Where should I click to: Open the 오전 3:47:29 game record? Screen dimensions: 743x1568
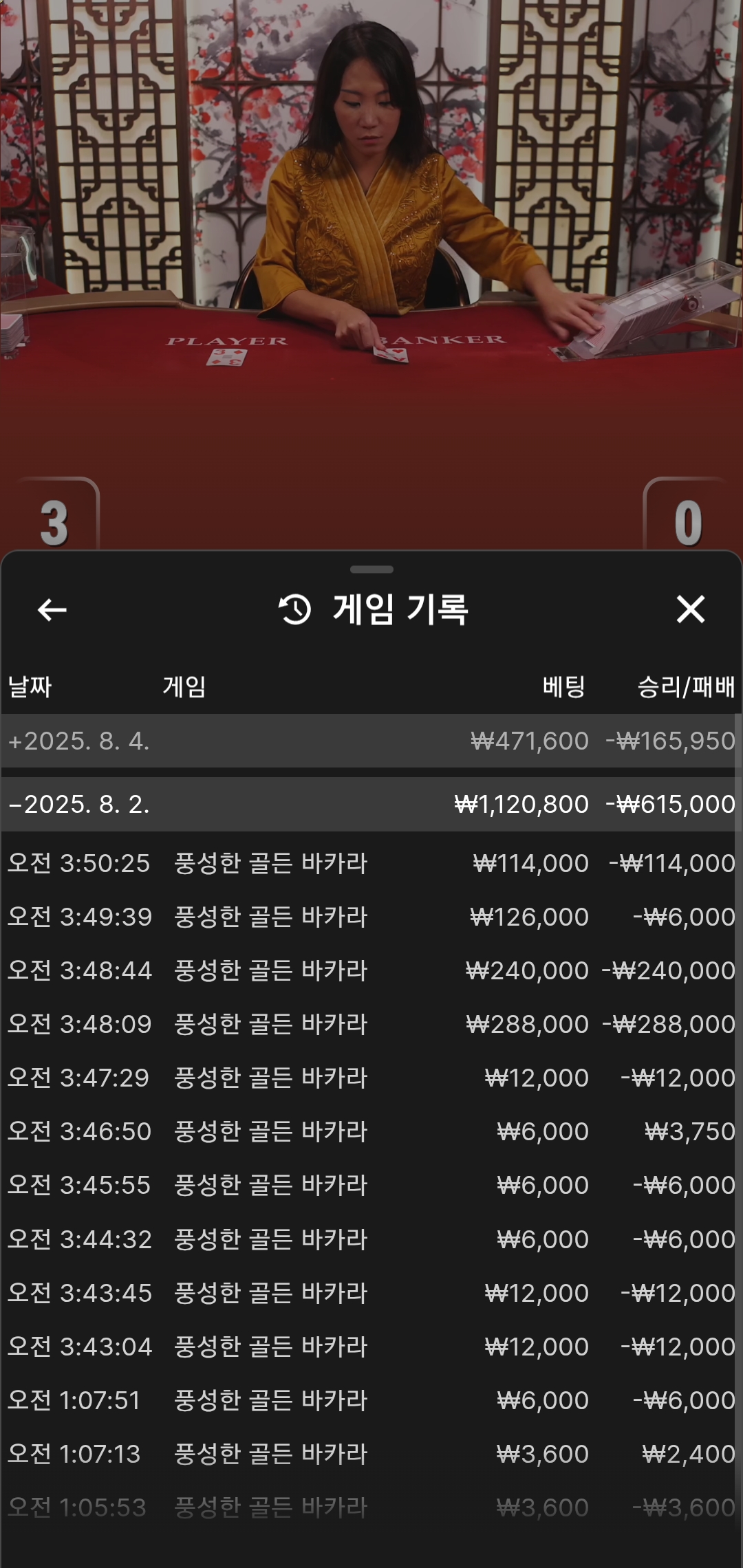coord(371,1078)
